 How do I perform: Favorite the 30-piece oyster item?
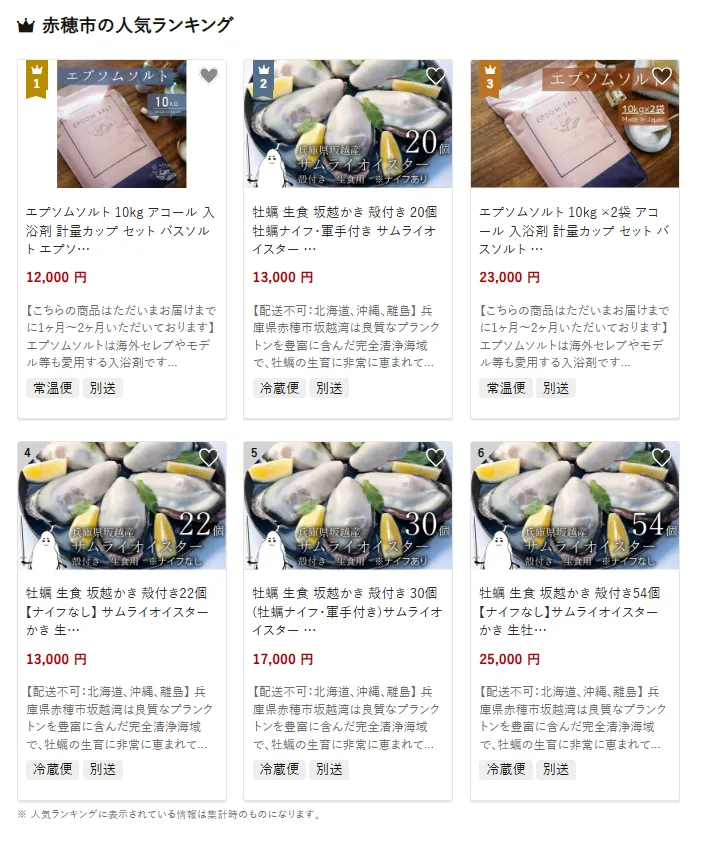tap(435, 458)
